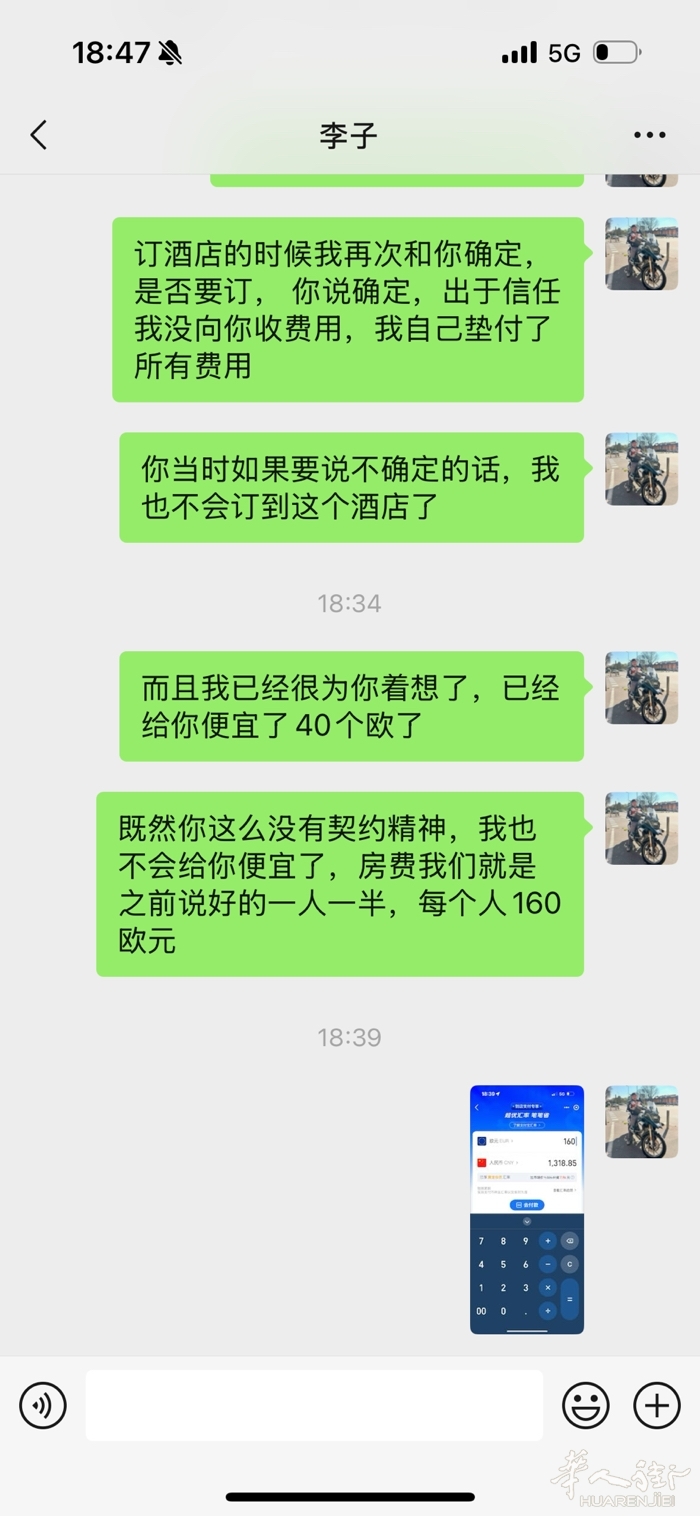Screen dimensions: 700x1516
Task: View the currency converter screenshot image
Action: (x=527, y=1209)
